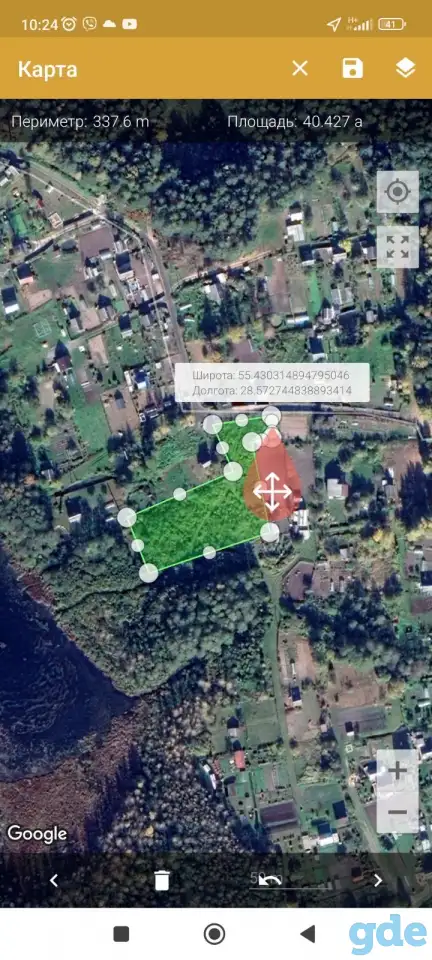Go to the next point with the right arrow

[378, 880]
